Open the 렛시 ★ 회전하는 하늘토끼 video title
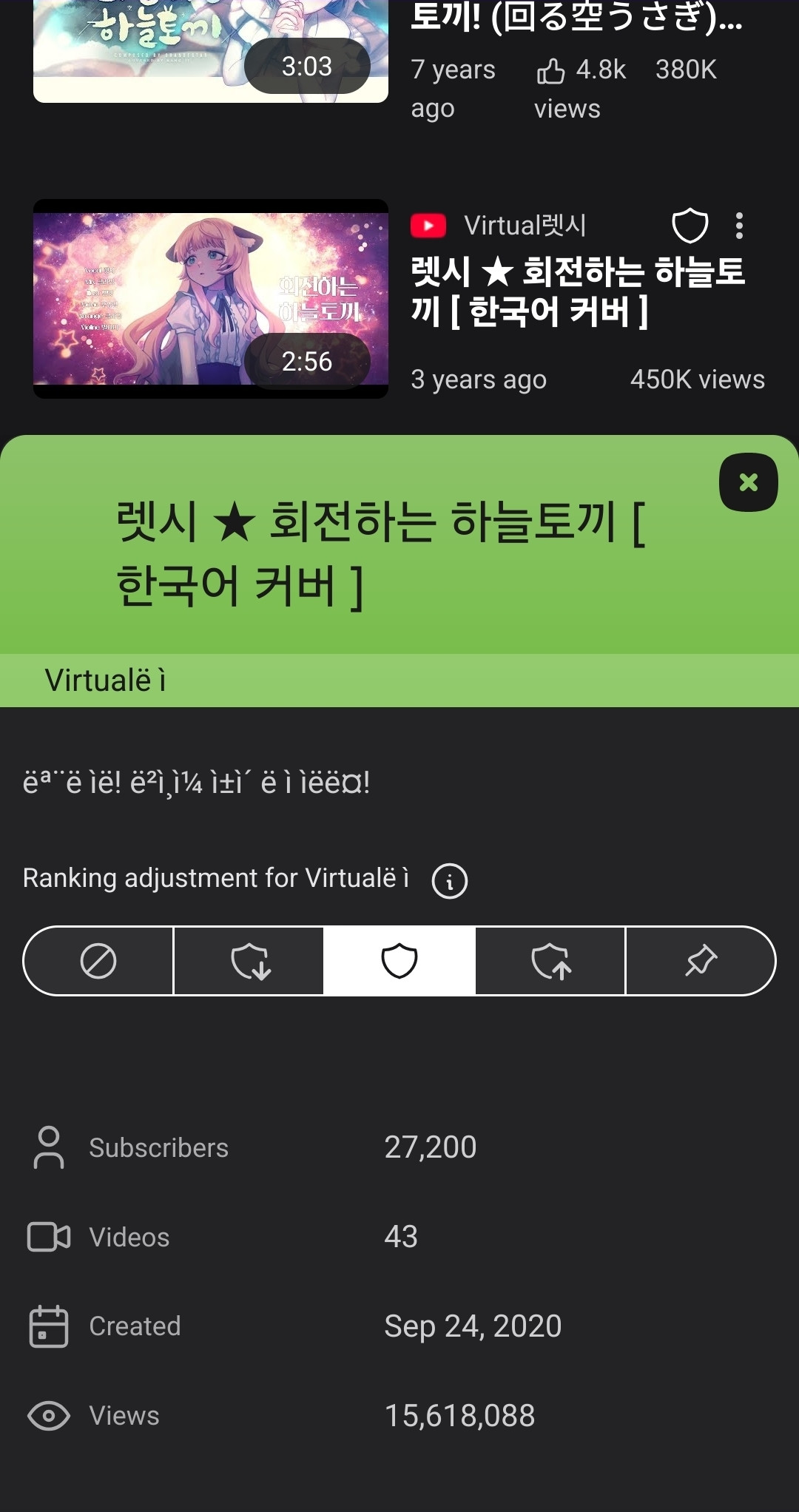The height and width of the screenshot is (1512, 799). (577, 291)
